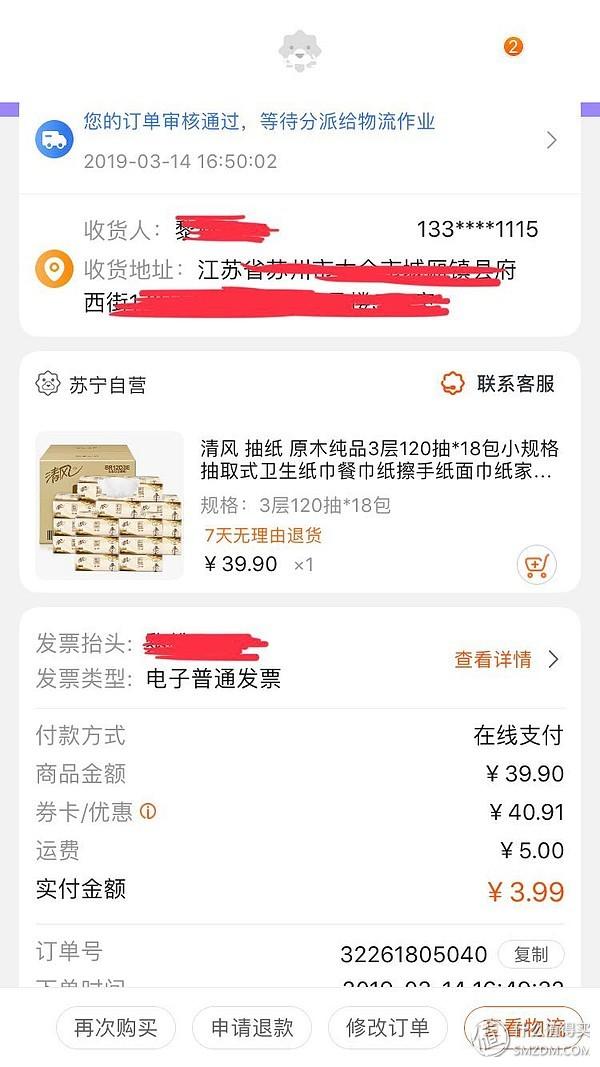The height and width of the screenshot is (1067, 600).
Task: View invoice details (查看详情)
Action: 505,660
